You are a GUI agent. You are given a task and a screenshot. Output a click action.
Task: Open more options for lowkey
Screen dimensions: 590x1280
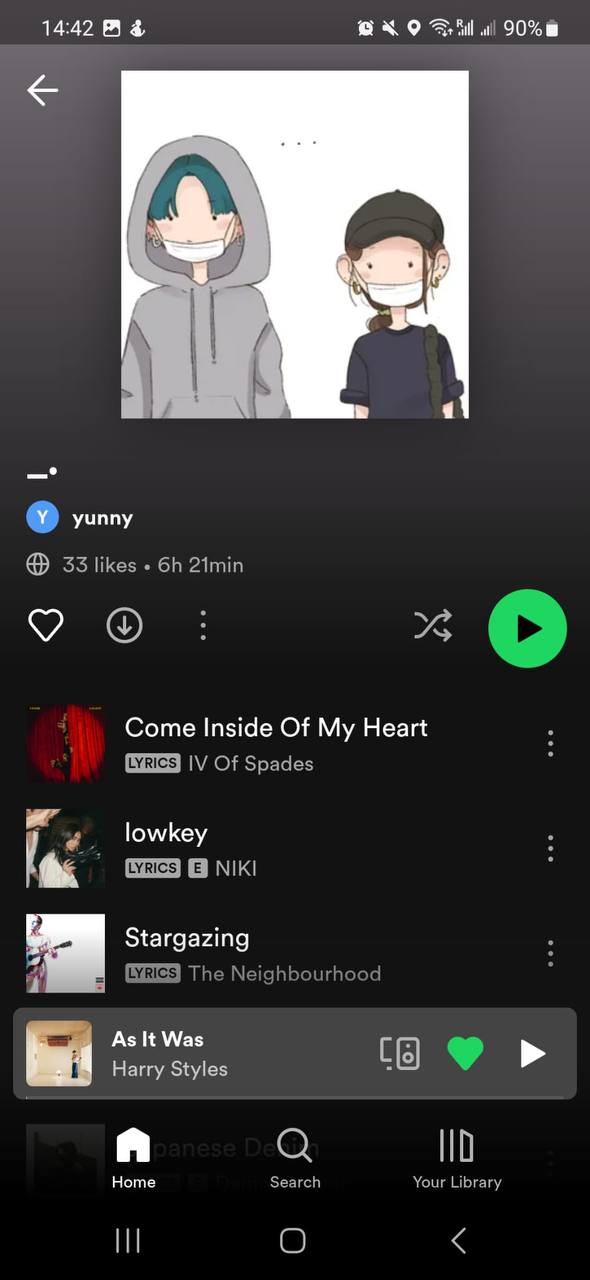pyautogui.click(x=550, y=848)
